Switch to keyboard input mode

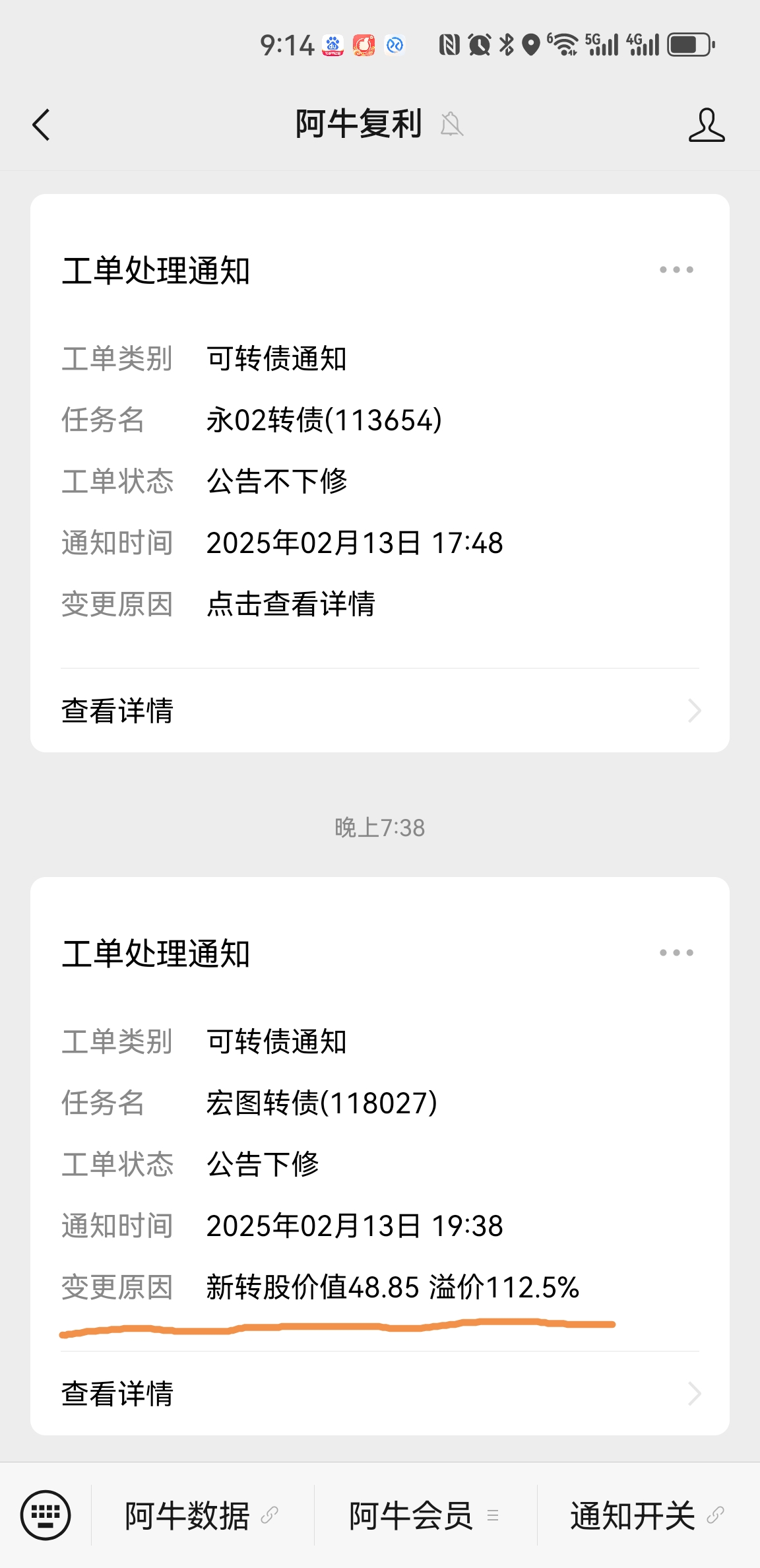pos(46,1515)
